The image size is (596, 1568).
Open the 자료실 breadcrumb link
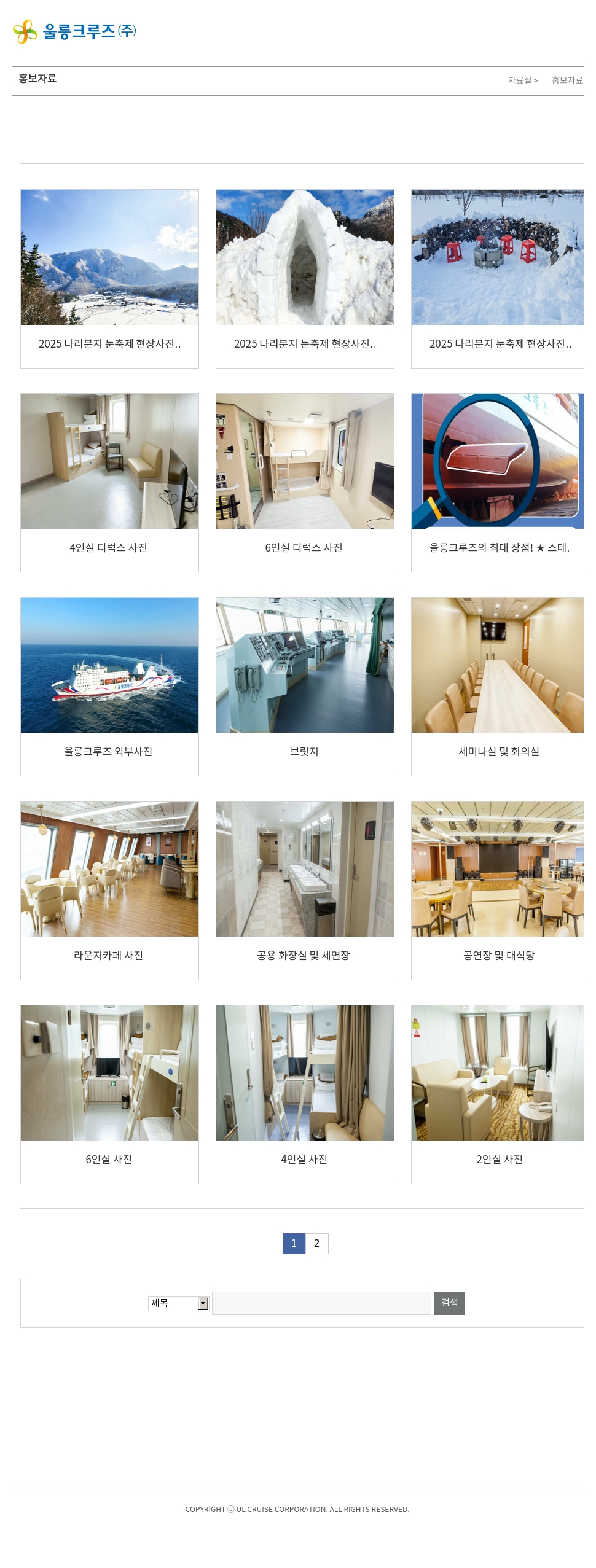520,80
